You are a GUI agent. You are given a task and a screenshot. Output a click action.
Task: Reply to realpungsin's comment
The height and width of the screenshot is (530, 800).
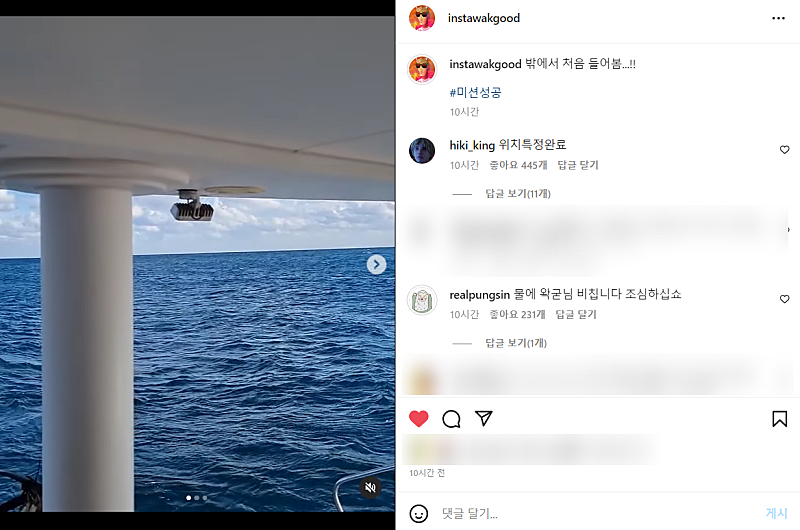(575, 314)
